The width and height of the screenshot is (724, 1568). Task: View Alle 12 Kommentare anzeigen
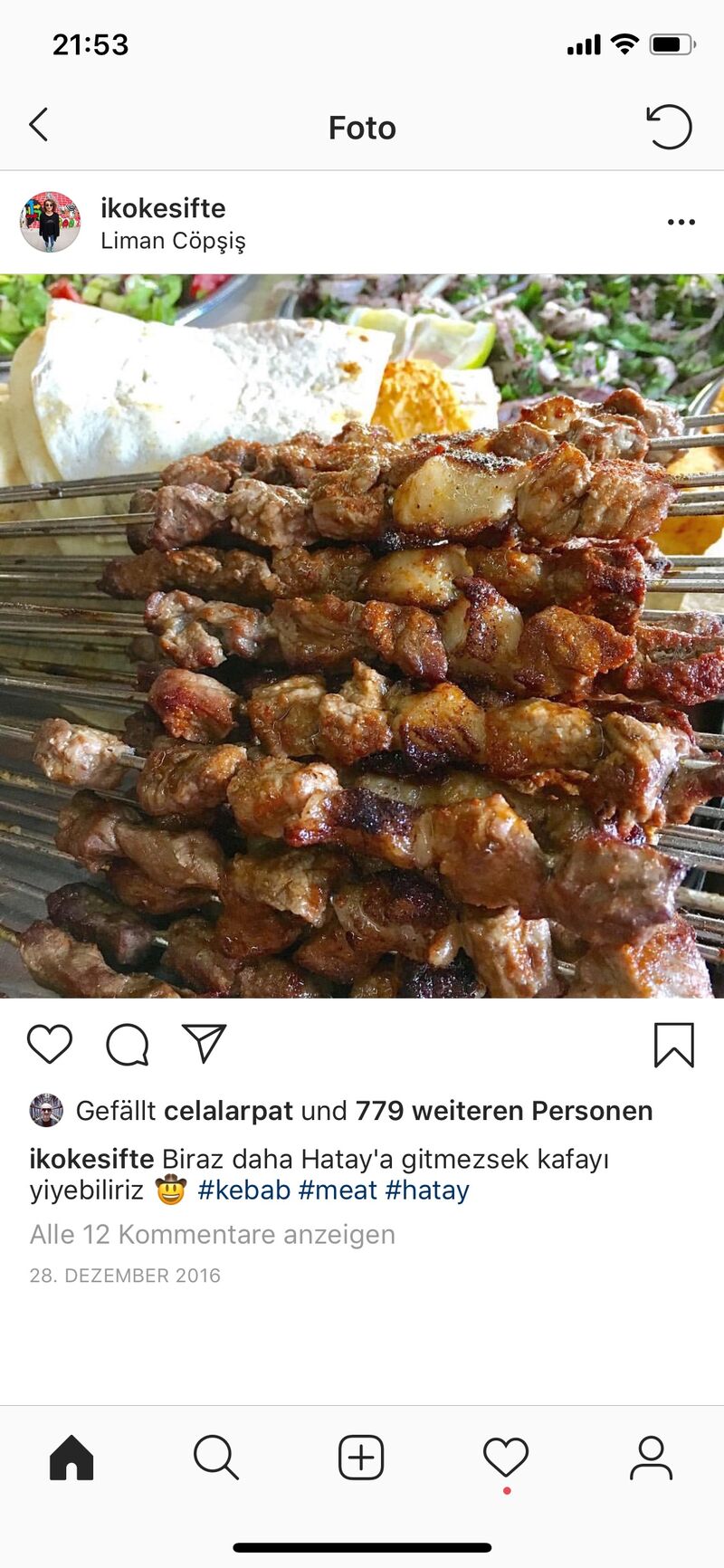coord(213,1235)
